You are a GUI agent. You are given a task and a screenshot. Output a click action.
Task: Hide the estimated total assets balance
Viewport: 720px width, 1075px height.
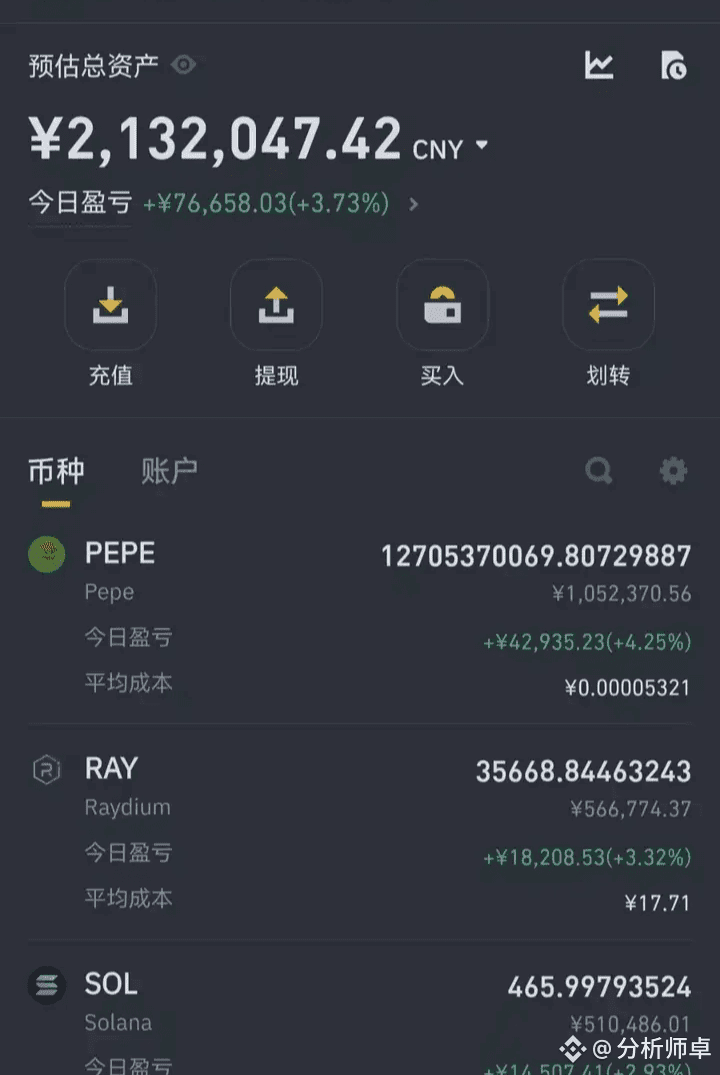point(183,66)
